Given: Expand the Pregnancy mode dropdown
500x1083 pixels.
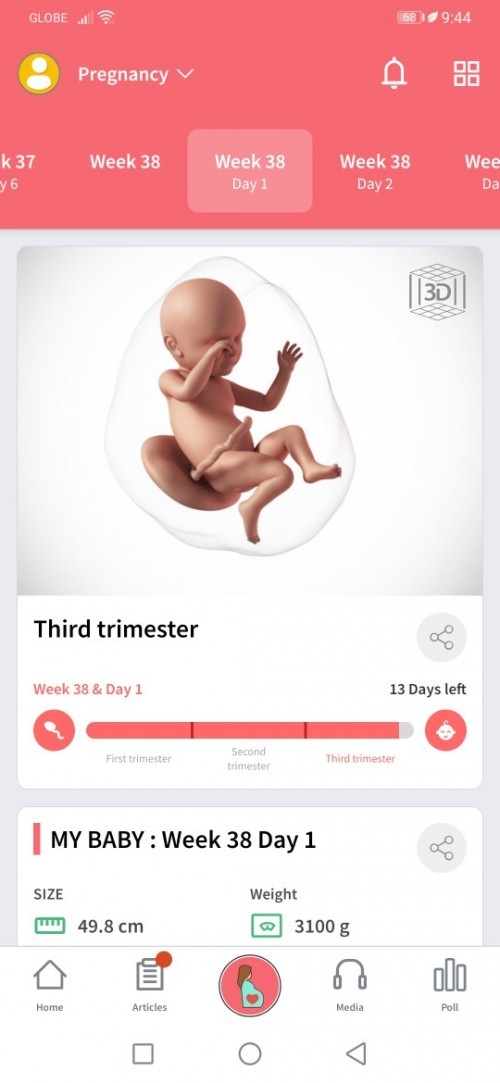Looking at the screenshot, I should pos(136,74).
